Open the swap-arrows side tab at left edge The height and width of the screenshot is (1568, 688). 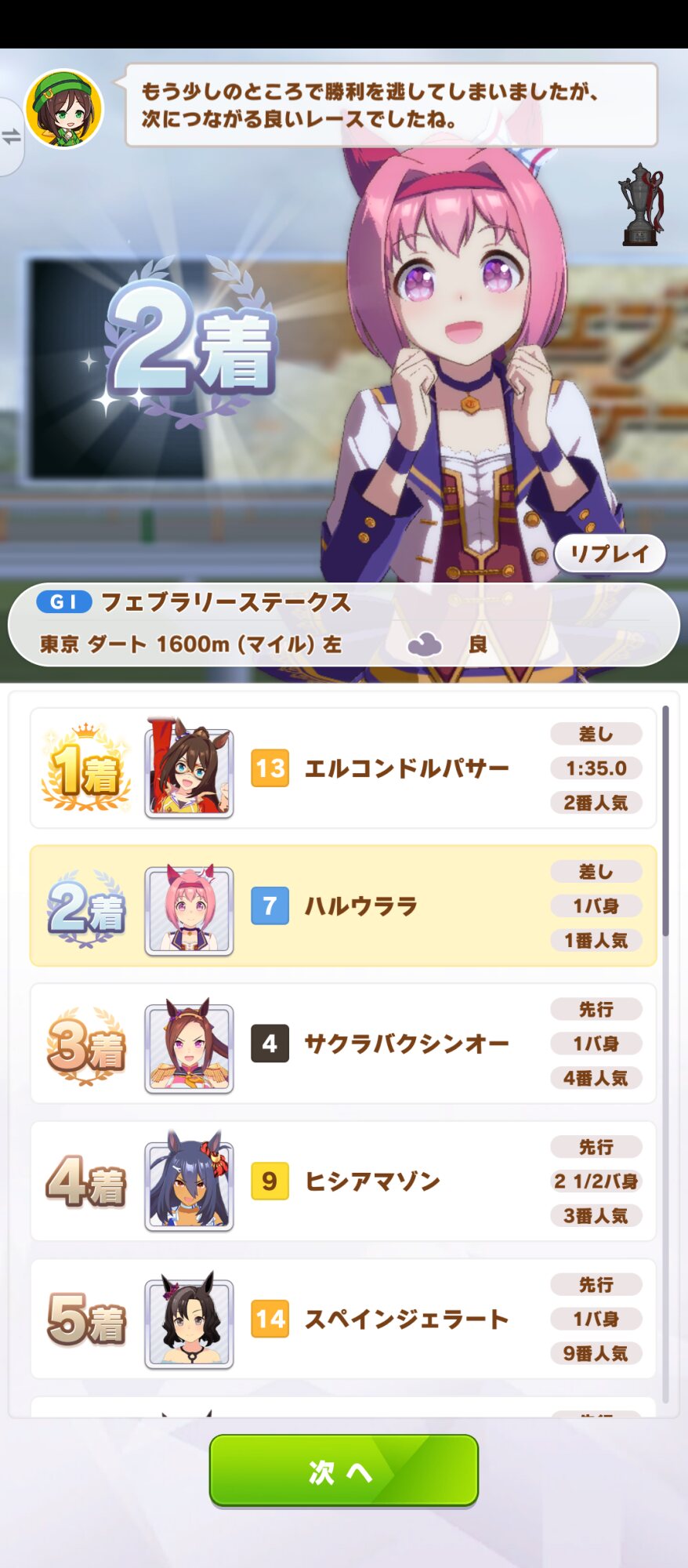tap(11, 136)
